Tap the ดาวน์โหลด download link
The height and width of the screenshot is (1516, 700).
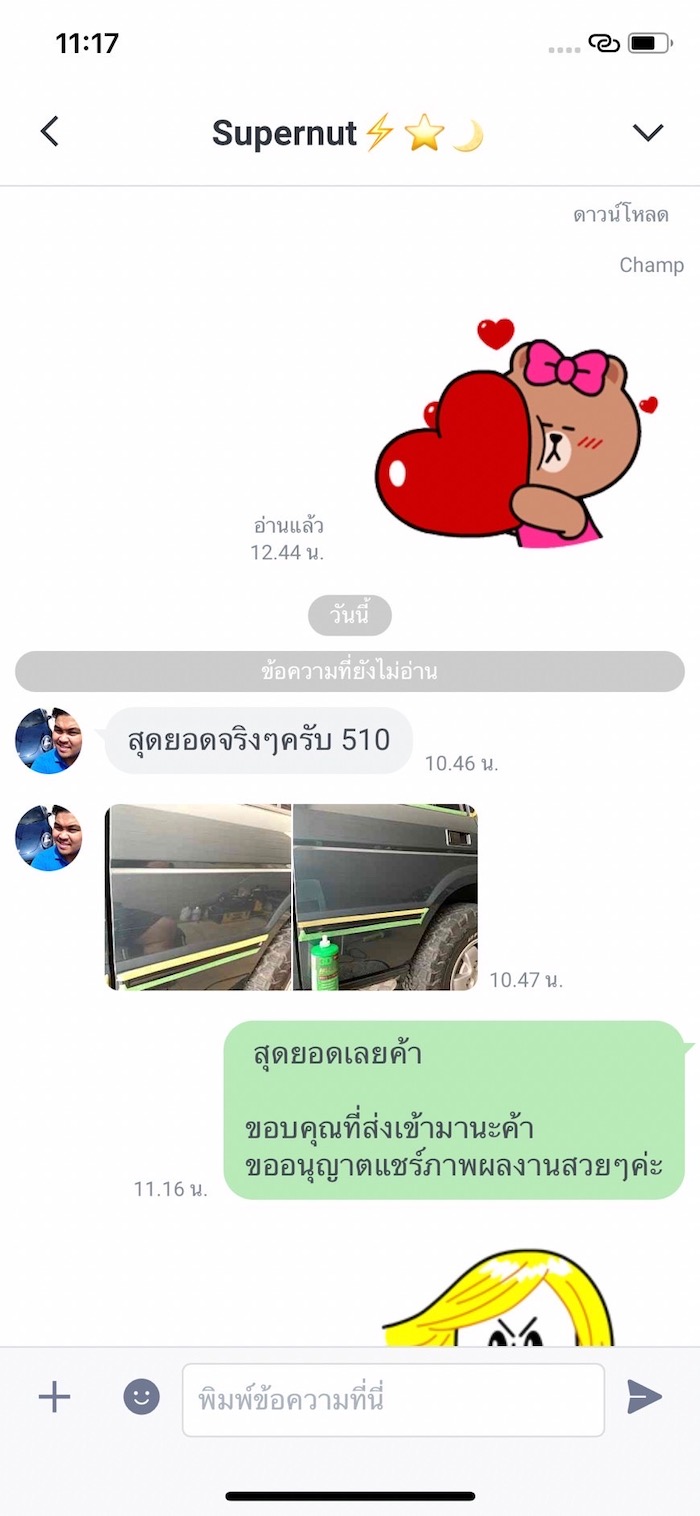pyautogui.click(x=620, y=215)
